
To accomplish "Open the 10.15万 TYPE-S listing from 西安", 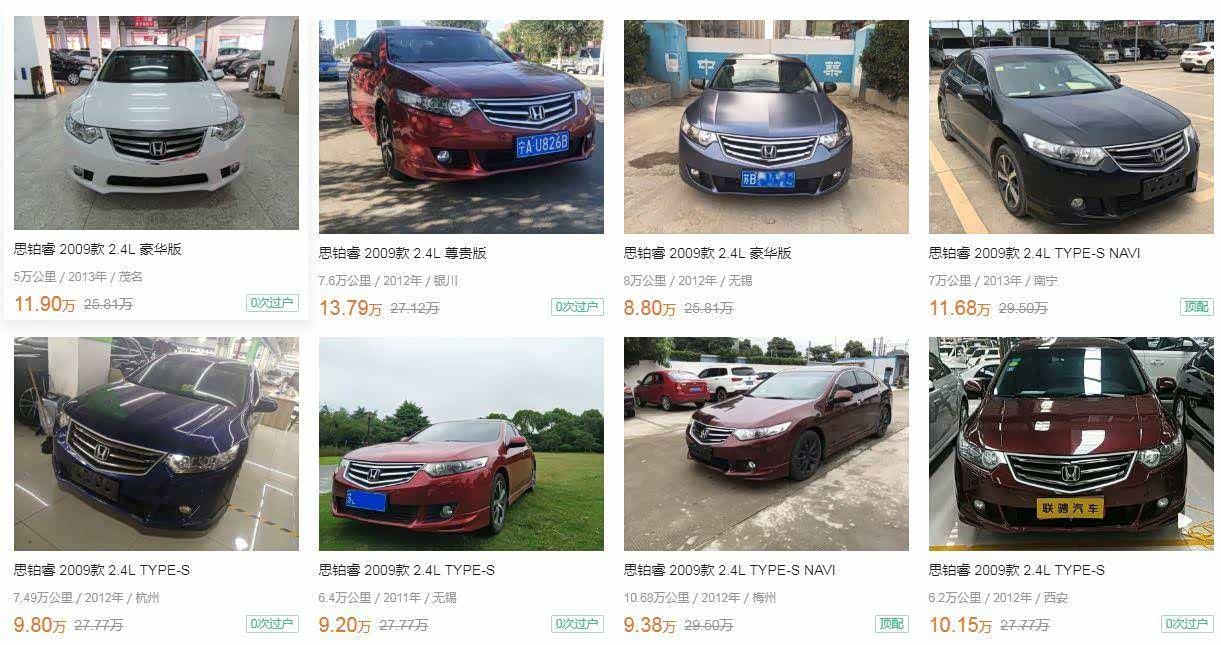I will tap(1071, 443).
